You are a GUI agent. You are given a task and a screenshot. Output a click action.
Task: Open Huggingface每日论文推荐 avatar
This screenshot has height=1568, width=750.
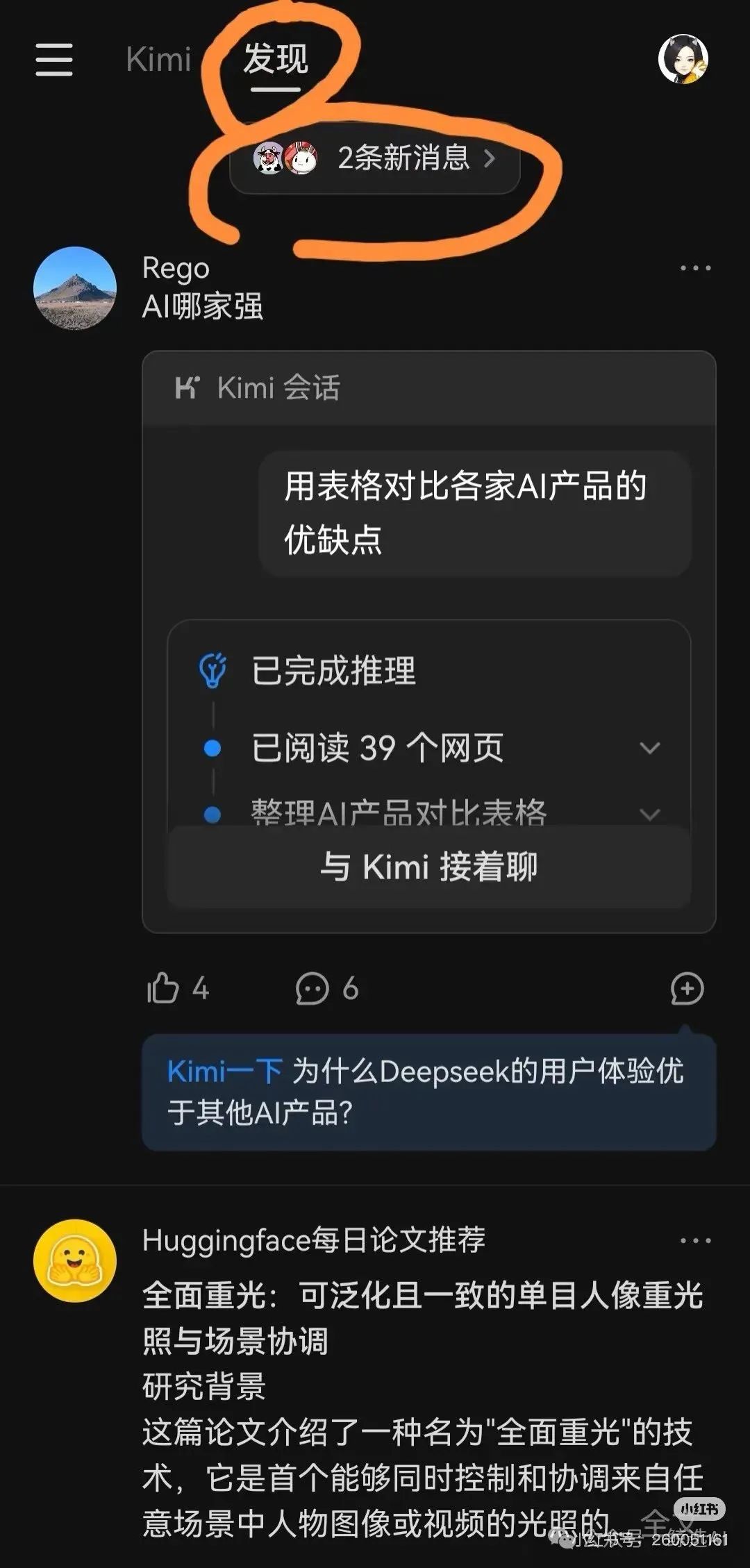pyautogui.click(x=75, y=1260)
